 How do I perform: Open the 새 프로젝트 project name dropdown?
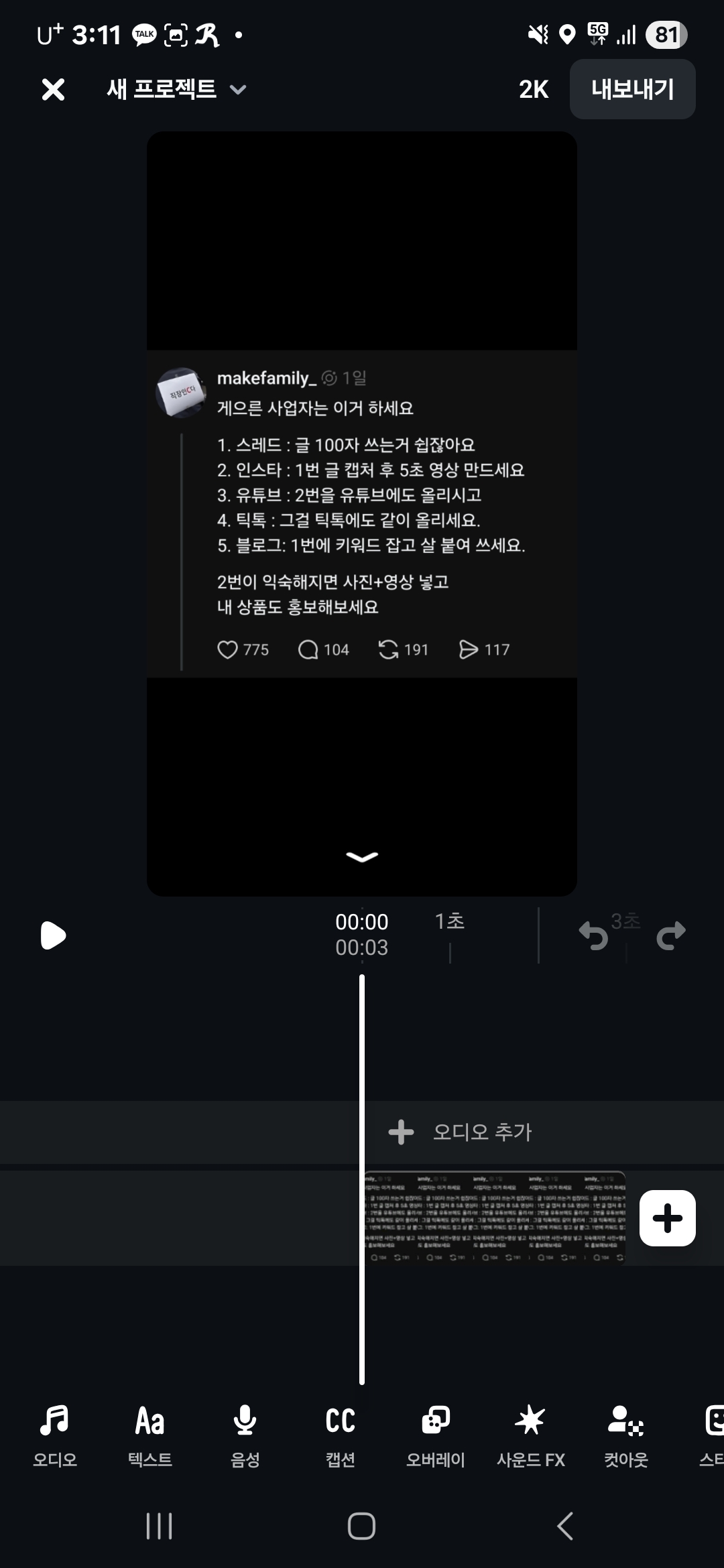click(x=176, y=89)
